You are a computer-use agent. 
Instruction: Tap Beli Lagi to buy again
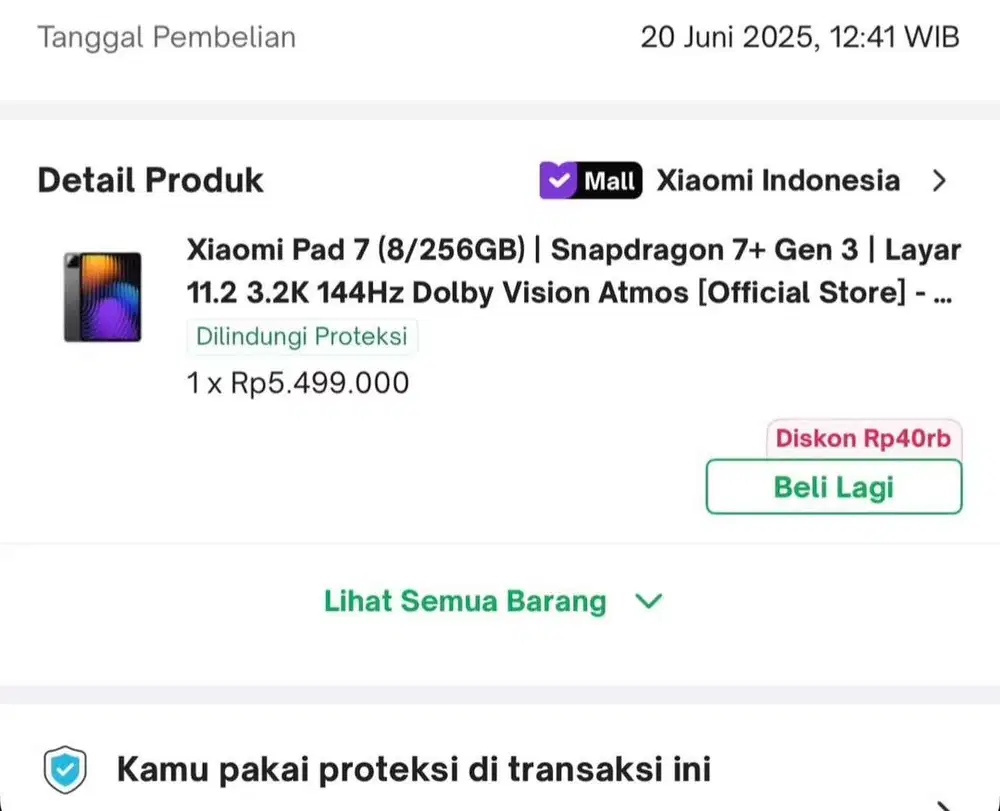(833, 487)
